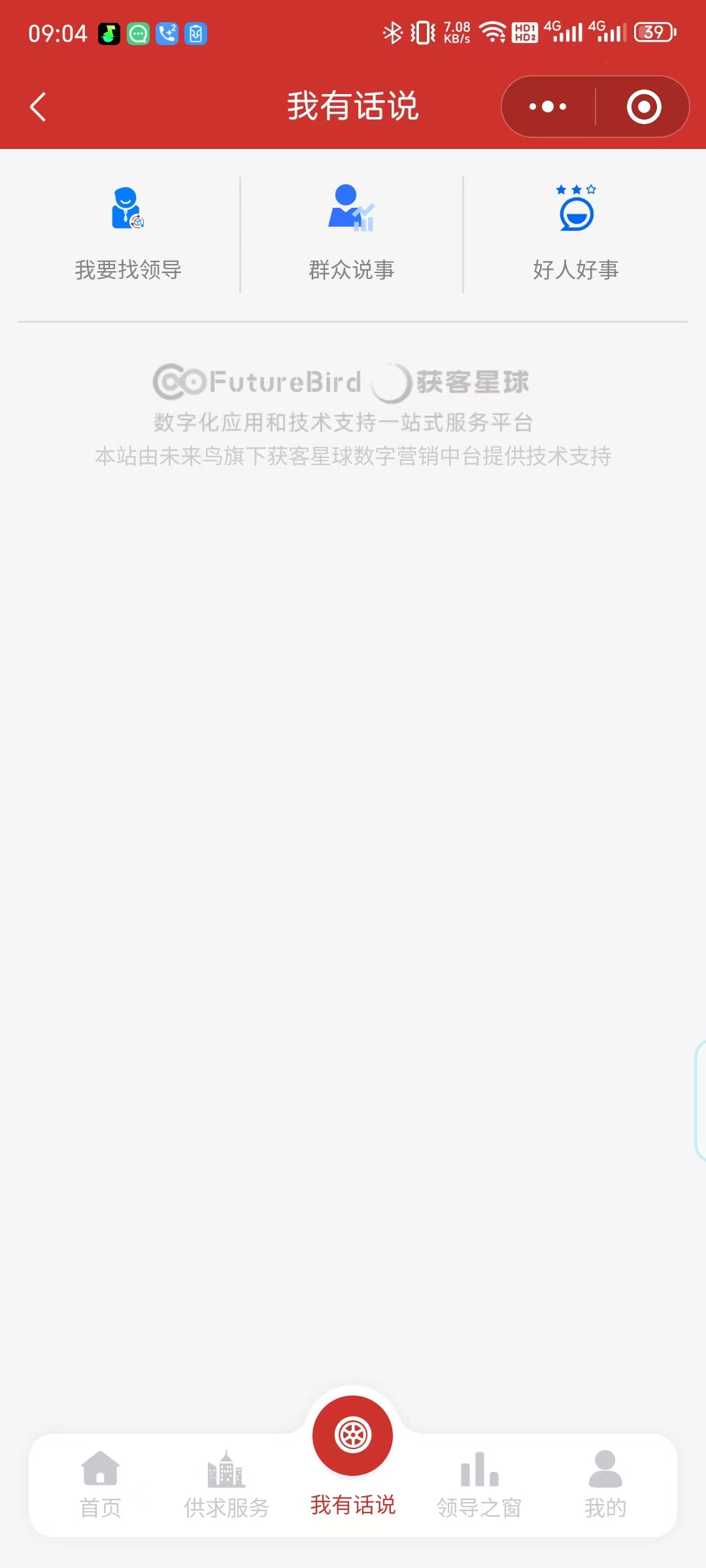Switch to the 我的 tab

coord(605,1484)
